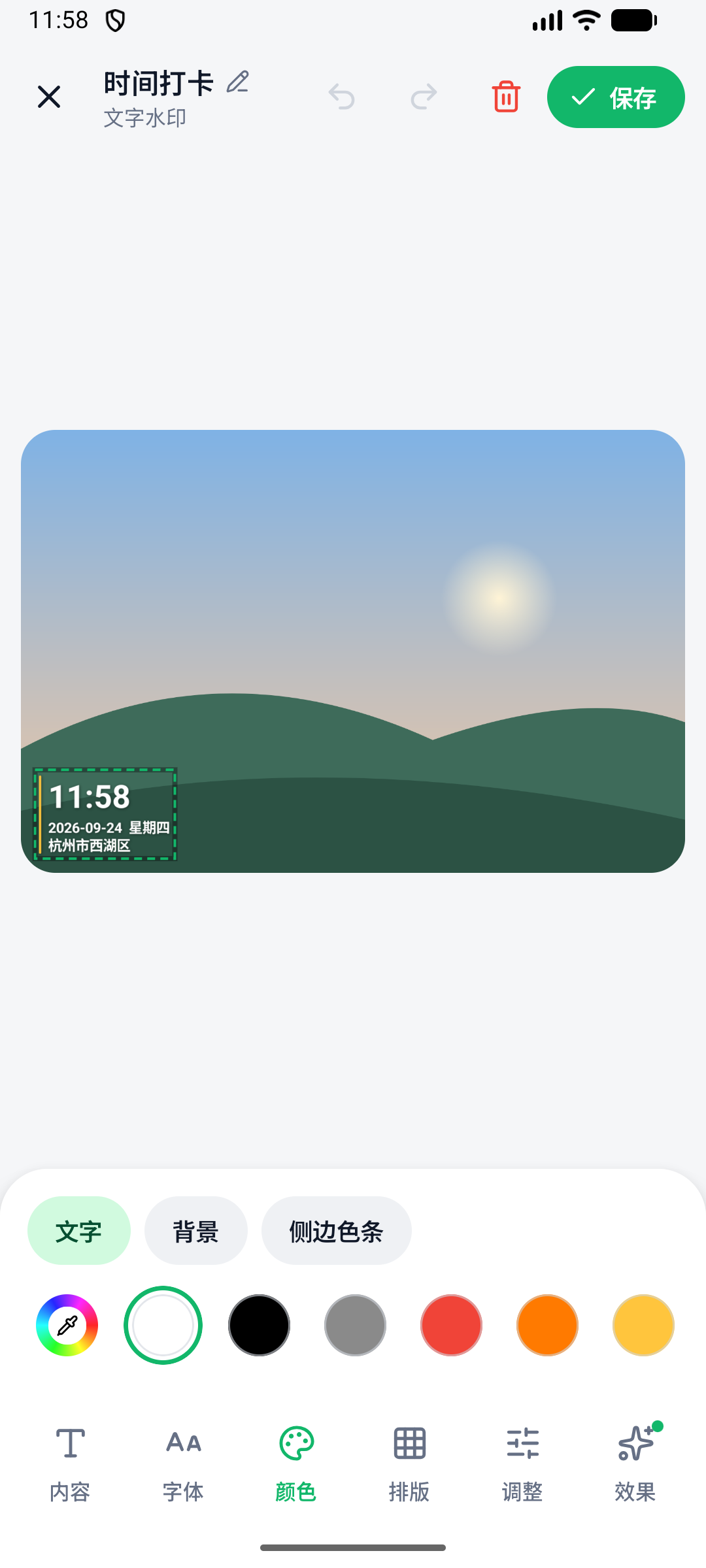Delete this watermark with trash icon
706x1568 pixels.
[506, 97]
